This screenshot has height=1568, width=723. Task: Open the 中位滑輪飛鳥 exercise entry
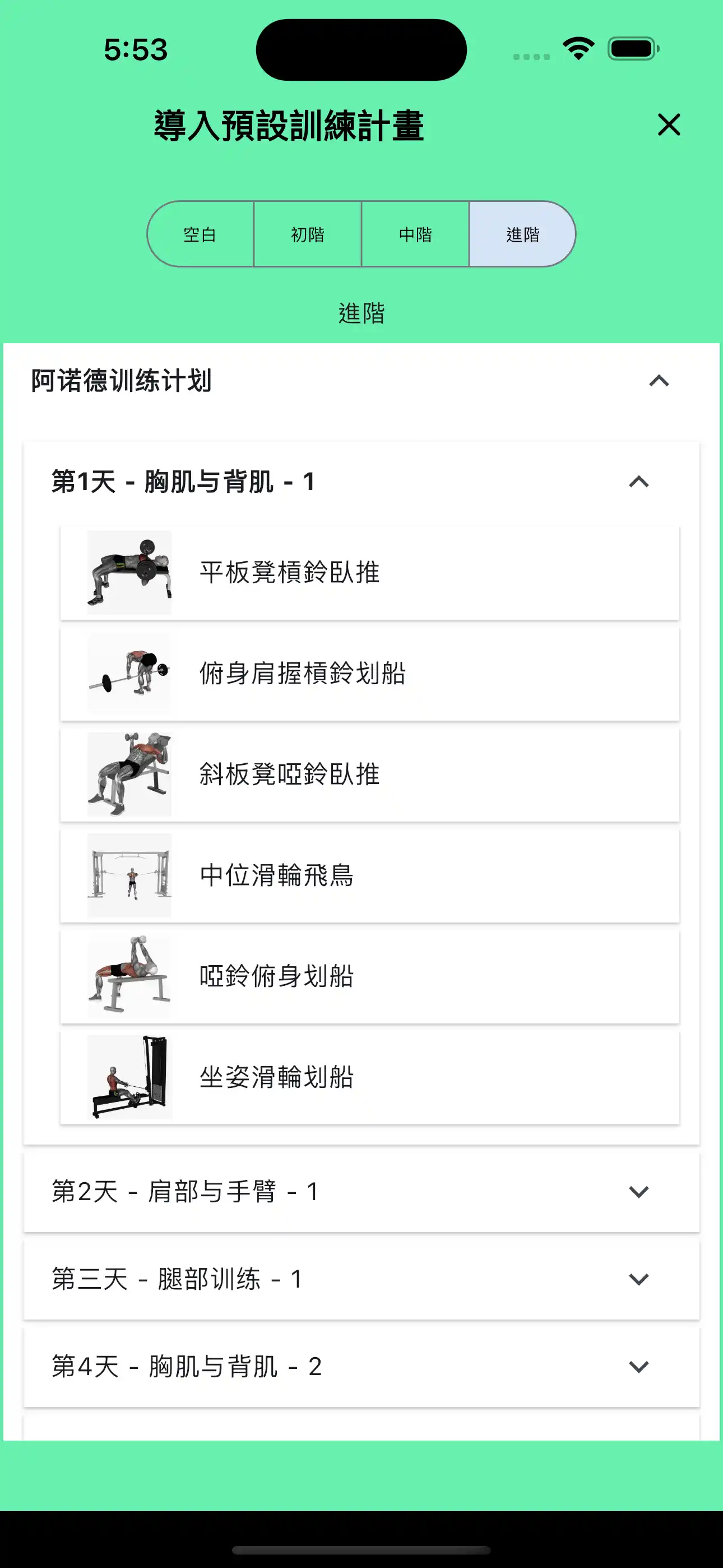[370, 875]
